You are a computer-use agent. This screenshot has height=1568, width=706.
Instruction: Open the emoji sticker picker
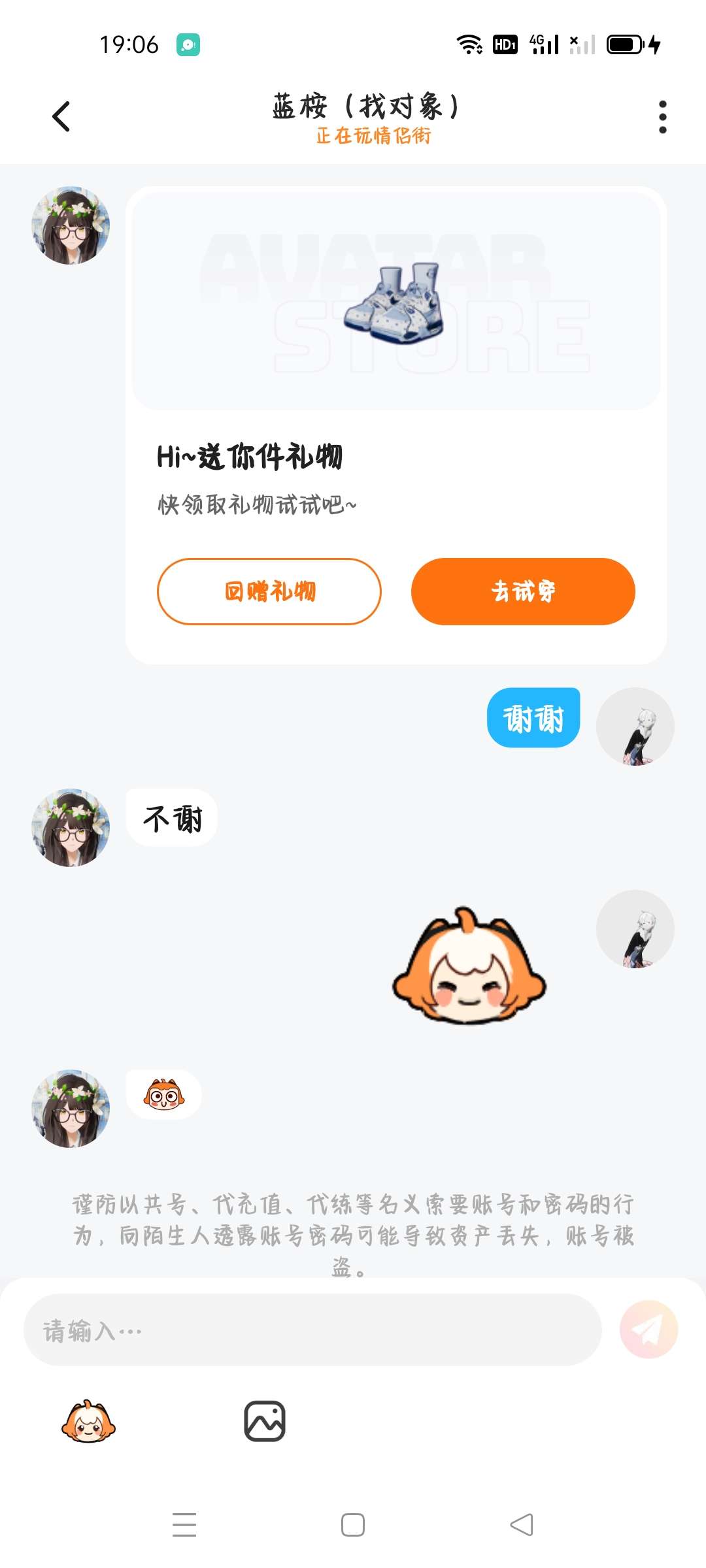coord(88,1421)
